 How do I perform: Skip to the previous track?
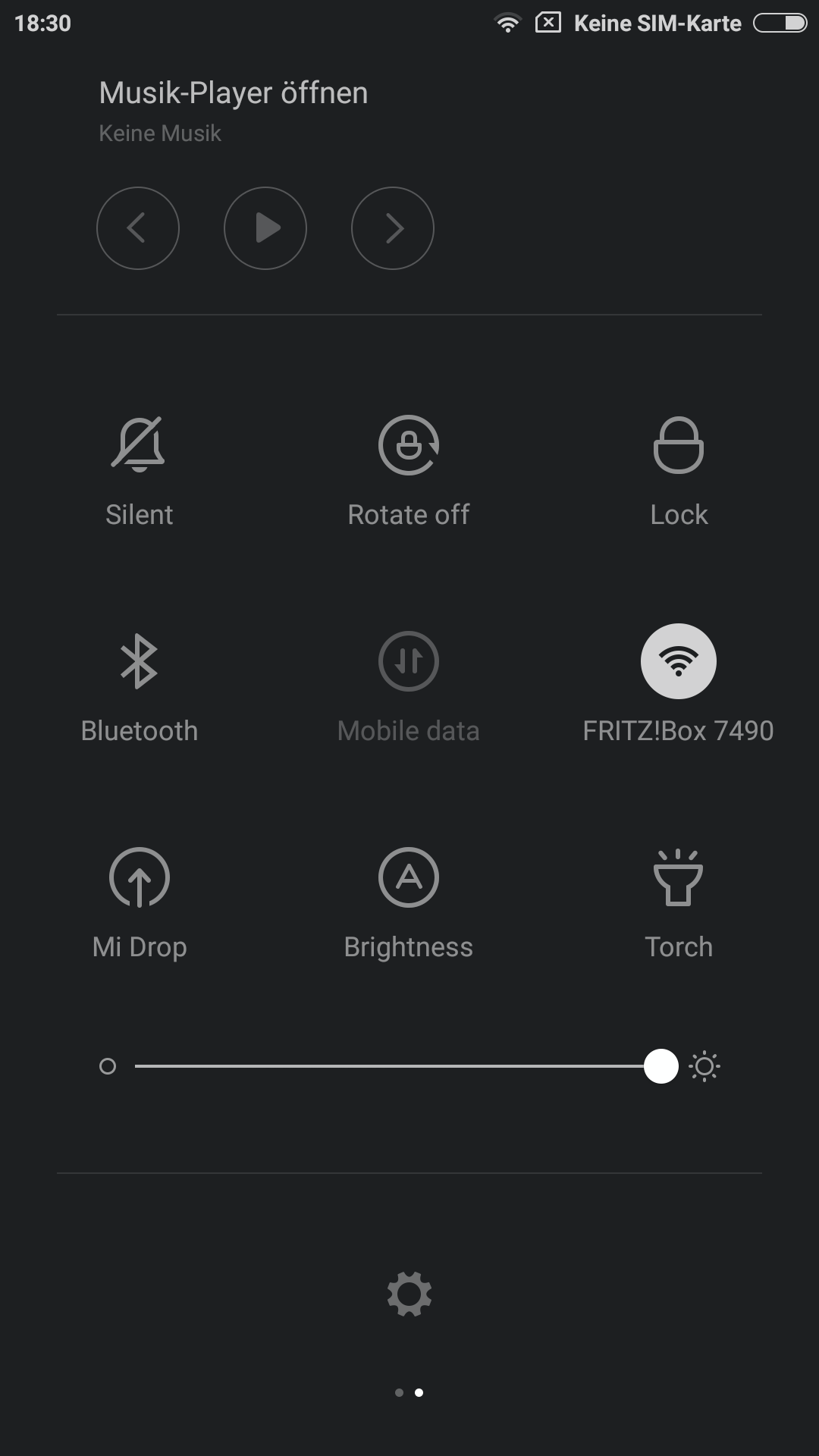[138, 228]
